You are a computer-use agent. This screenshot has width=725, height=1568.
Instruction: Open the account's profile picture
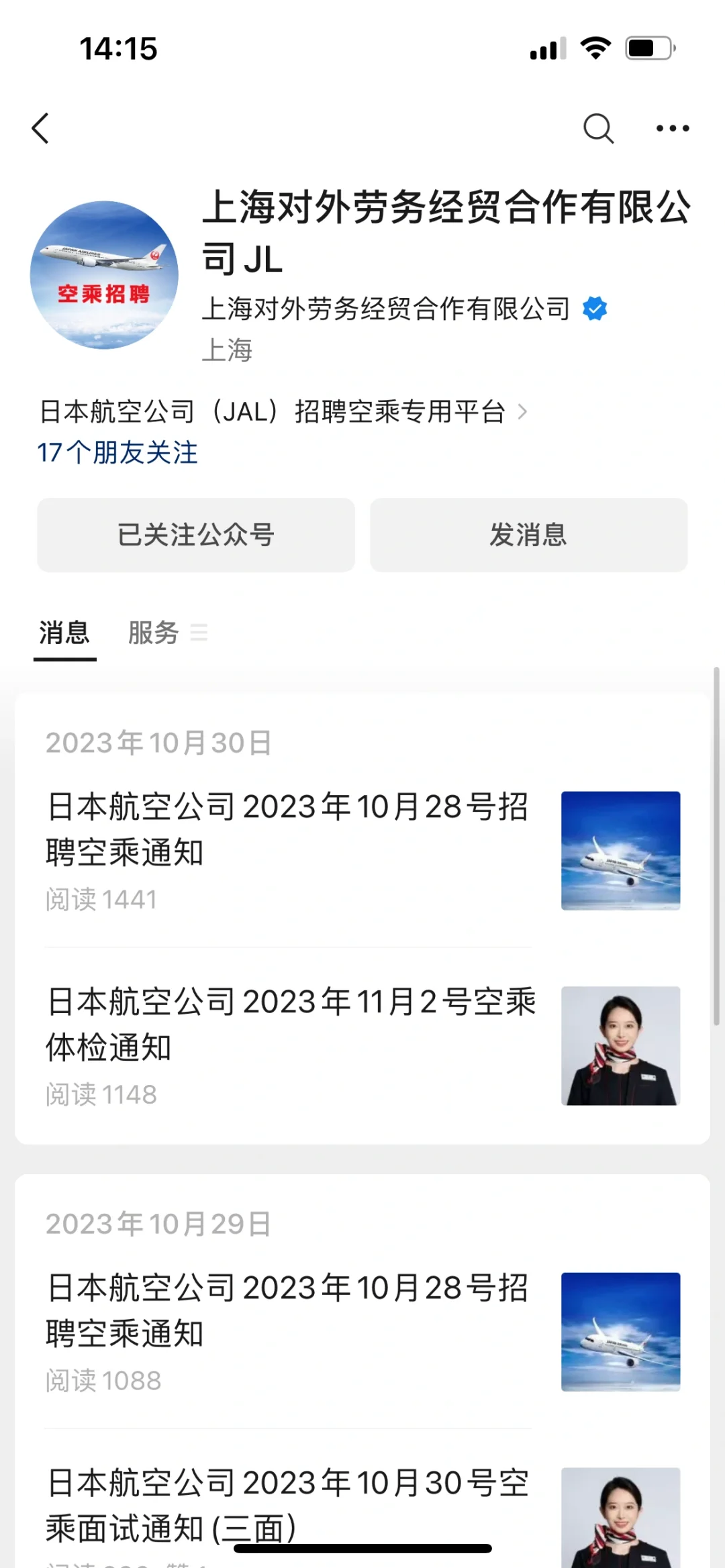(104, 275)
